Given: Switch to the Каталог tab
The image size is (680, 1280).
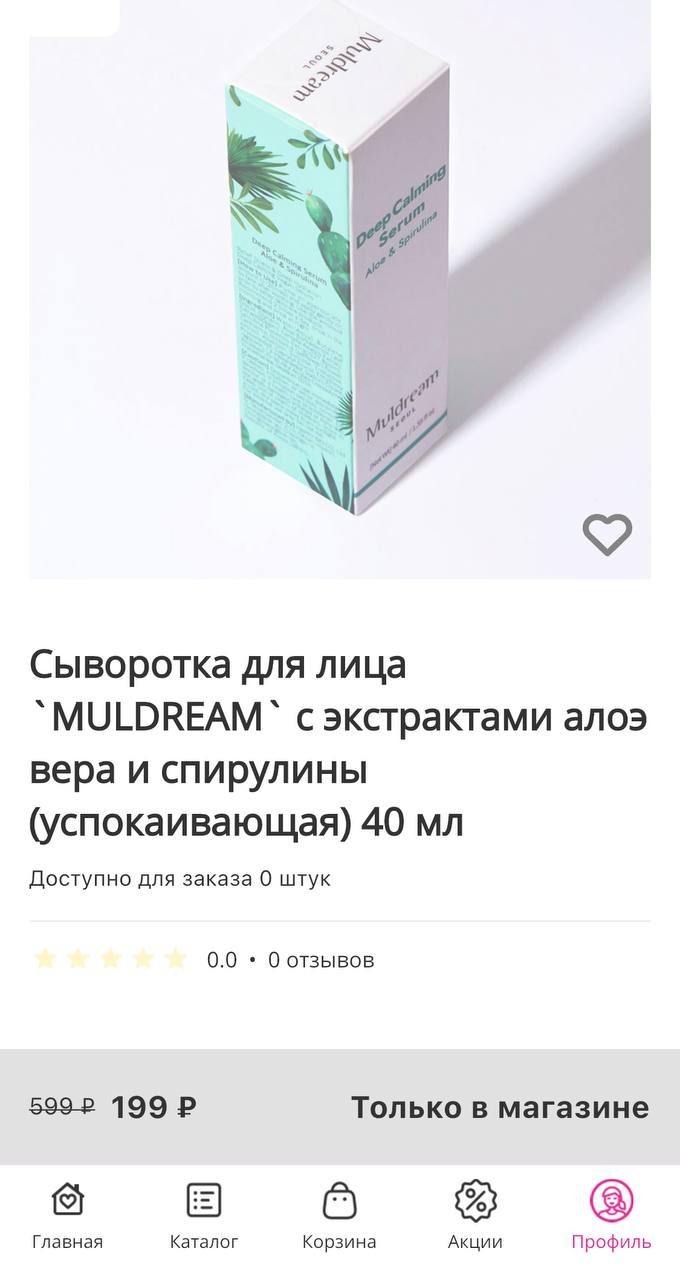Looking at the screenshot, I should (x=204, y=1215).
